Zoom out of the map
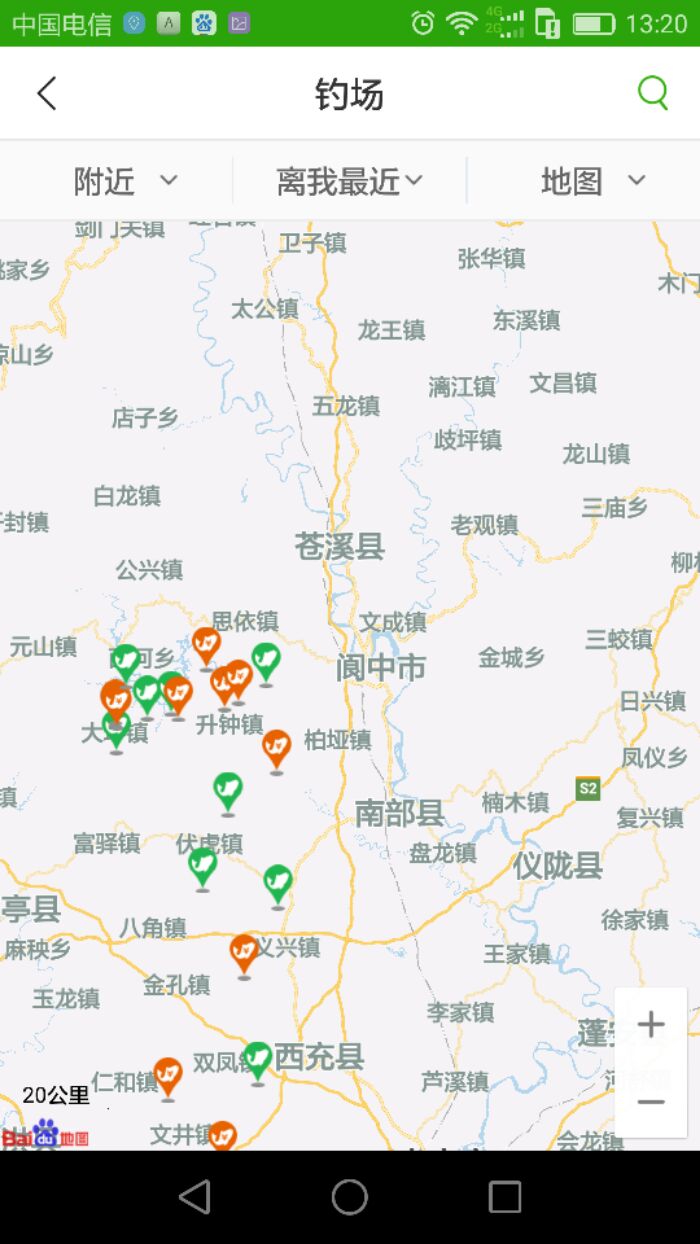 coord(651,1102)
